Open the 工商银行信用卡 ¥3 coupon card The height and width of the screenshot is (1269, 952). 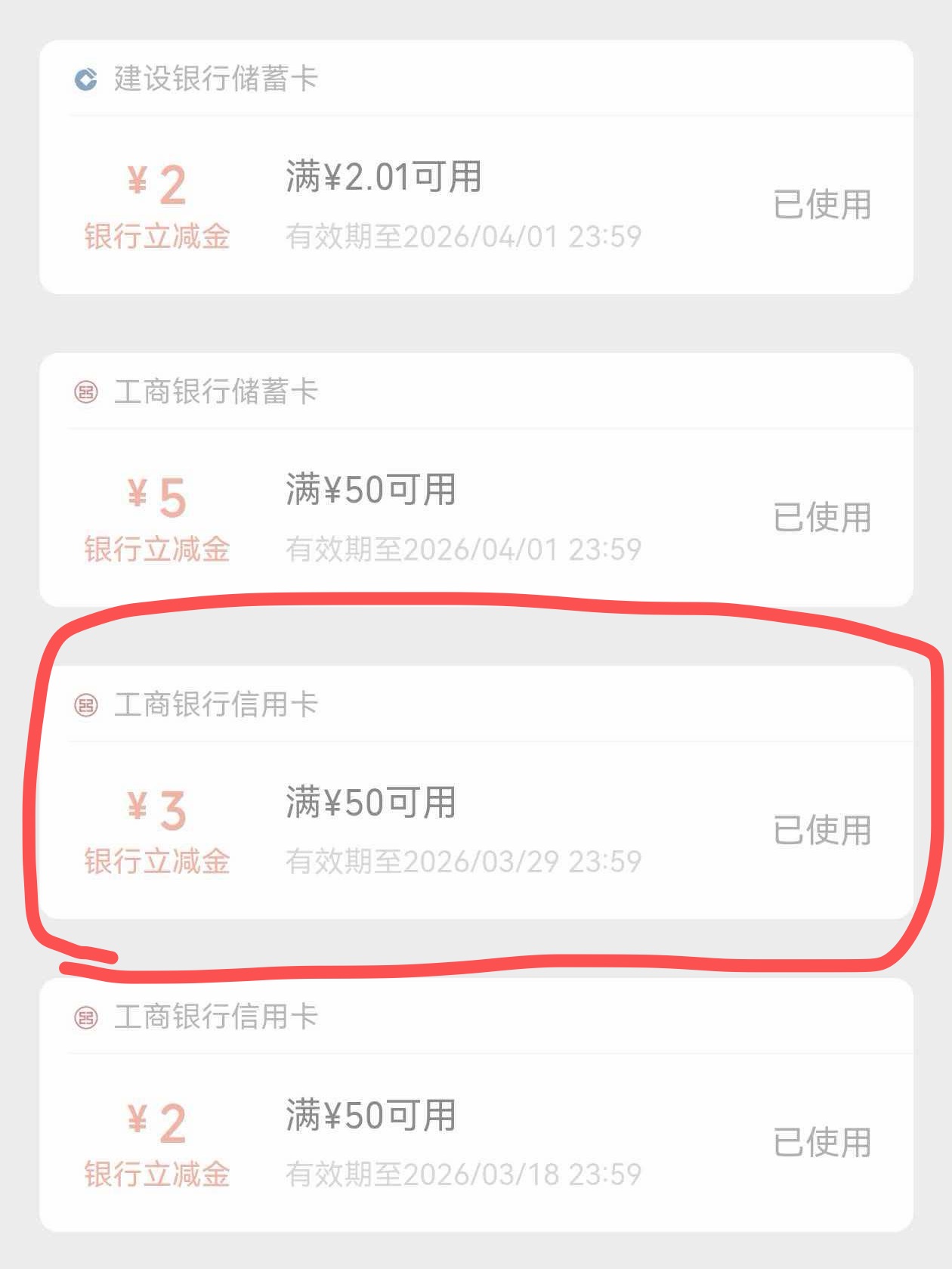click(x=476, y=830)
